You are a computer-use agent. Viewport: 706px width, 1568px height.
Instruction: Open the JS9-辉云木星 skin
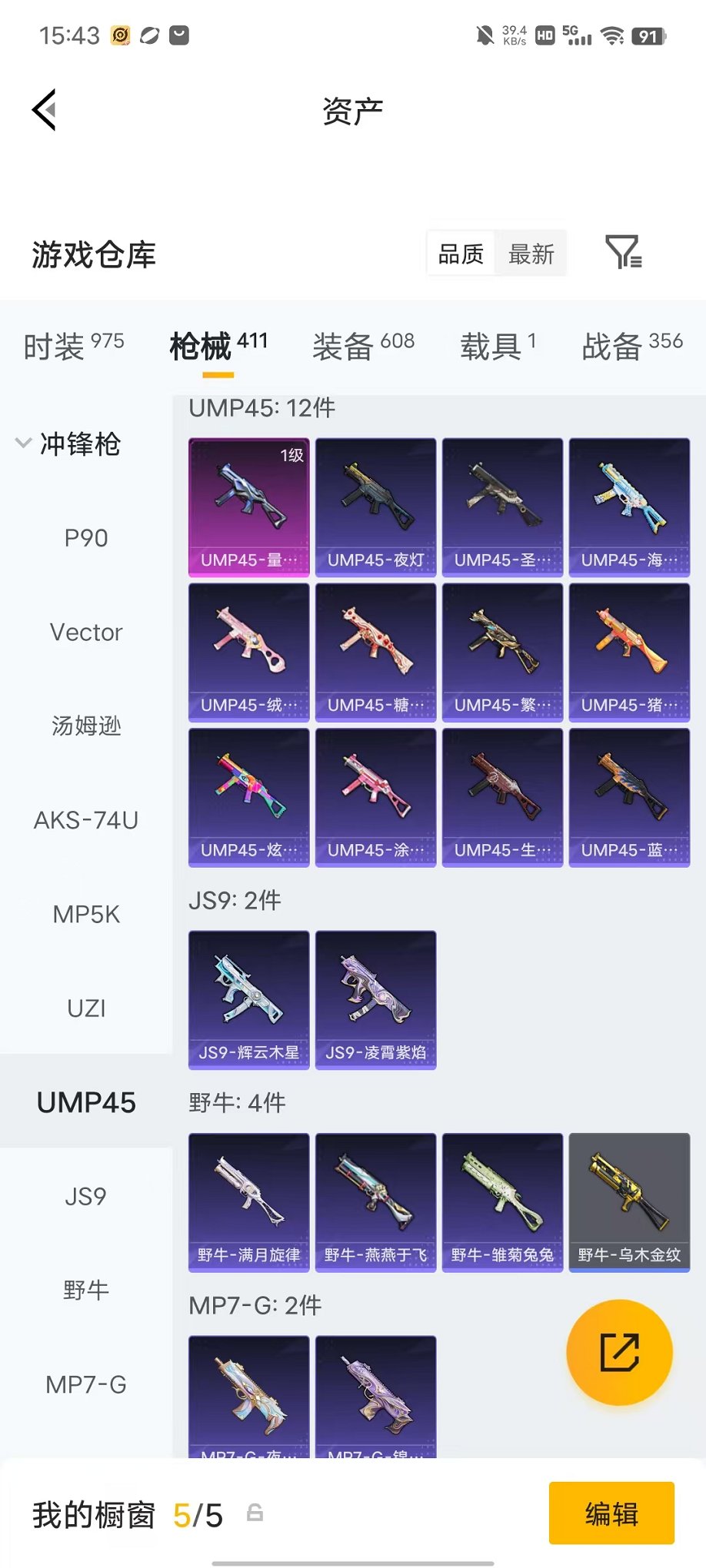point(249,1000)
